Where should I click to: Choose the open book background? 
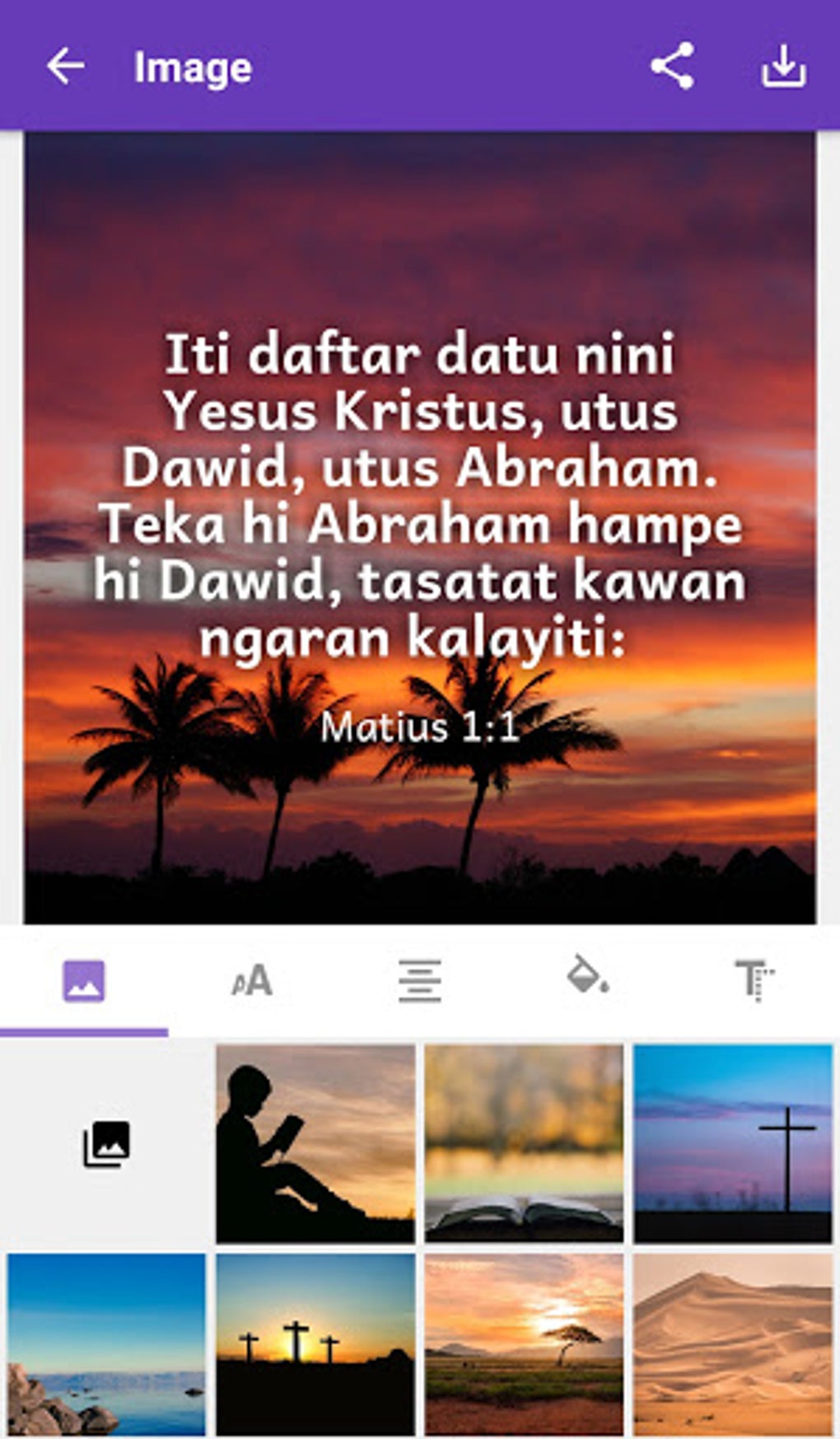[524, 1143]
